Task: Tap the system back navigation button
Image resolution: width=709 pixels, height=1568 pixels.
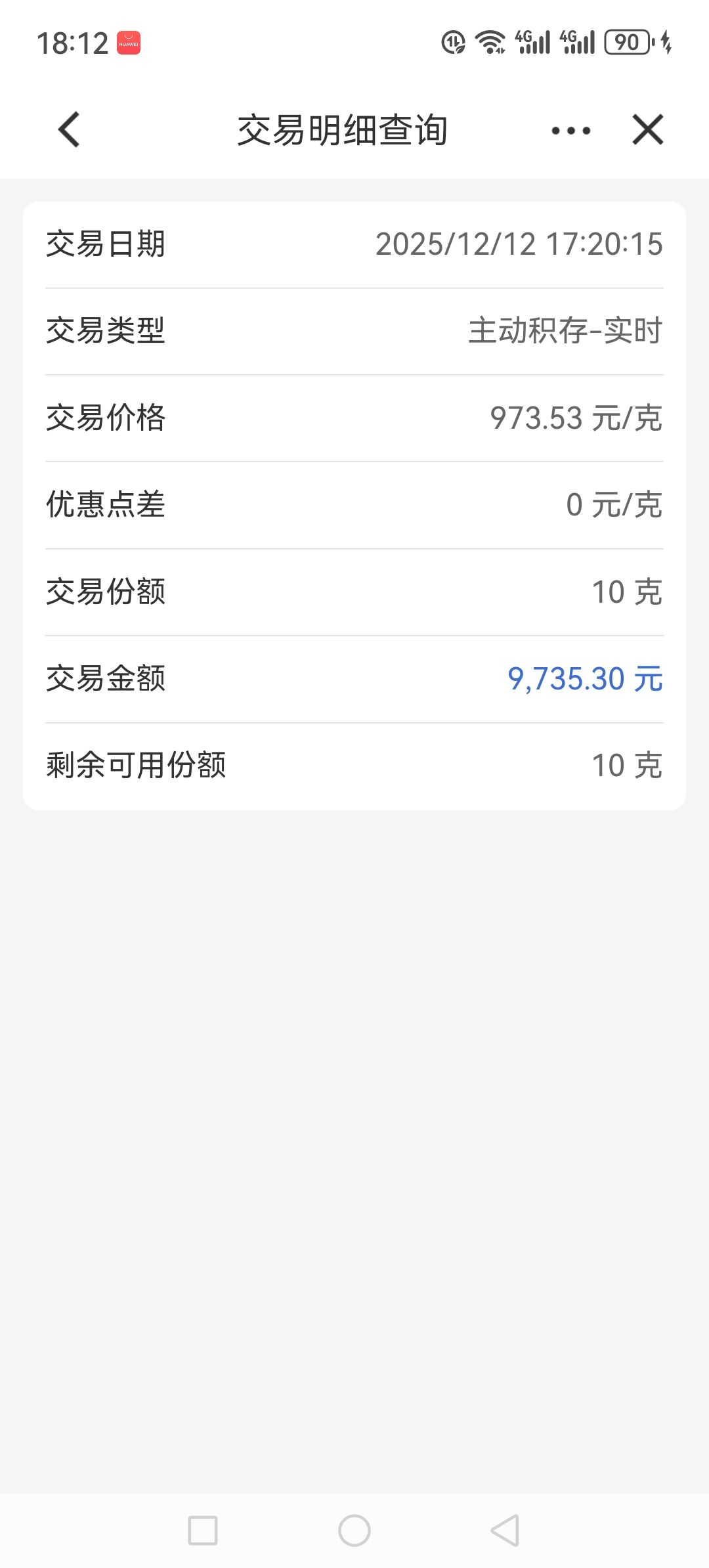Action: click(x=505, y=1531)
